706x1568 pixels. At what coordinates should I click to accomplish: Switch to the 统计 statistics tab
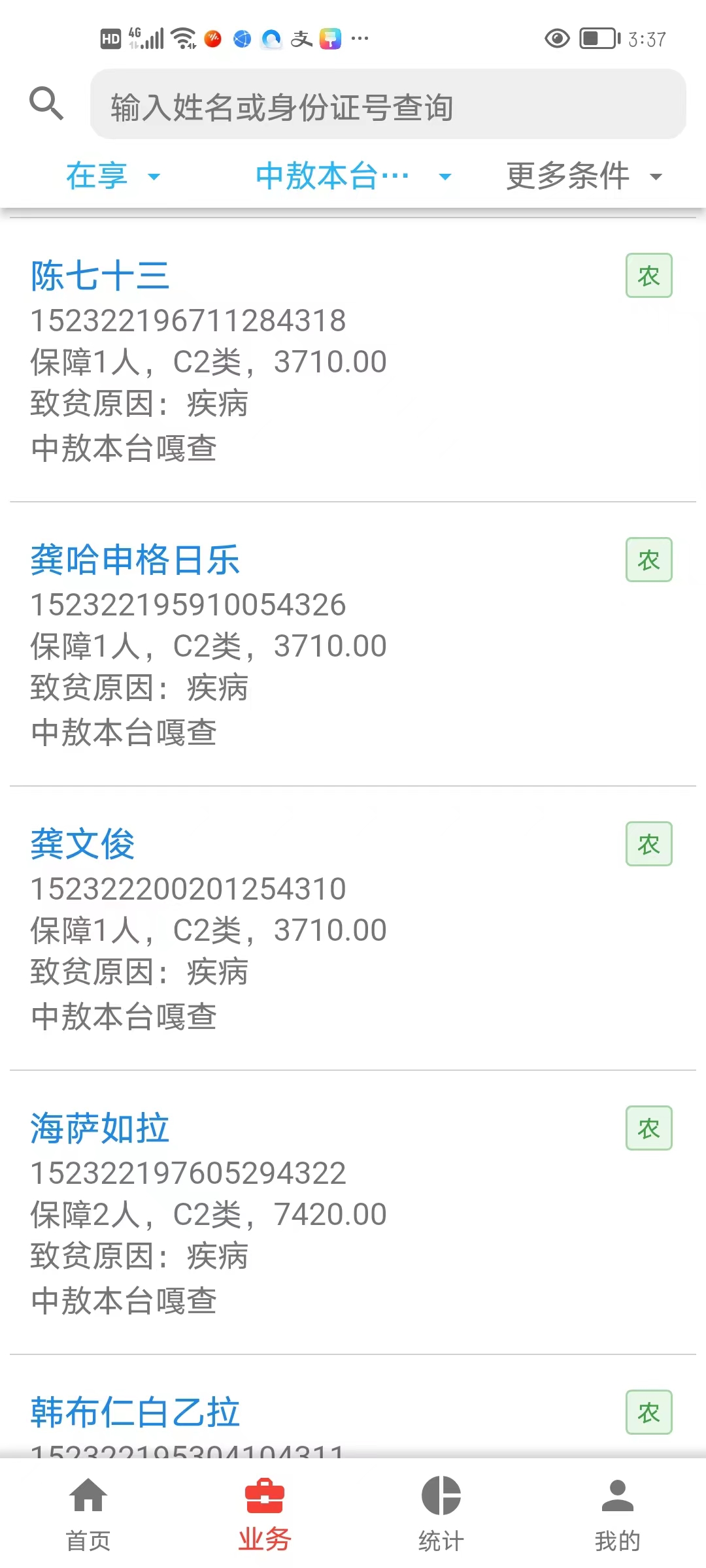[441, 1514]
